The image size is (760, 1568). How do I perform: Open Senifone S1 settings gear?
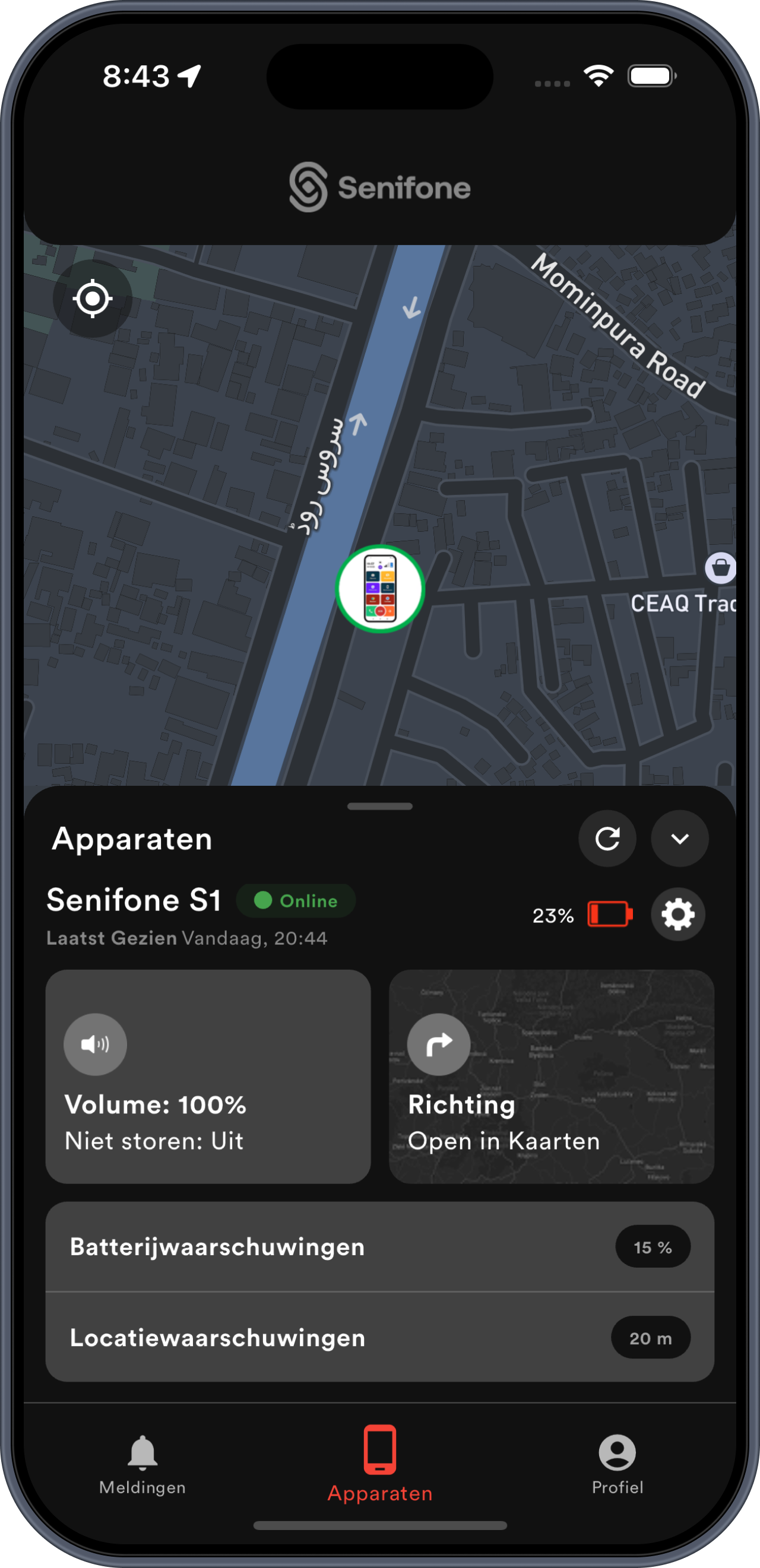[678, 914]
